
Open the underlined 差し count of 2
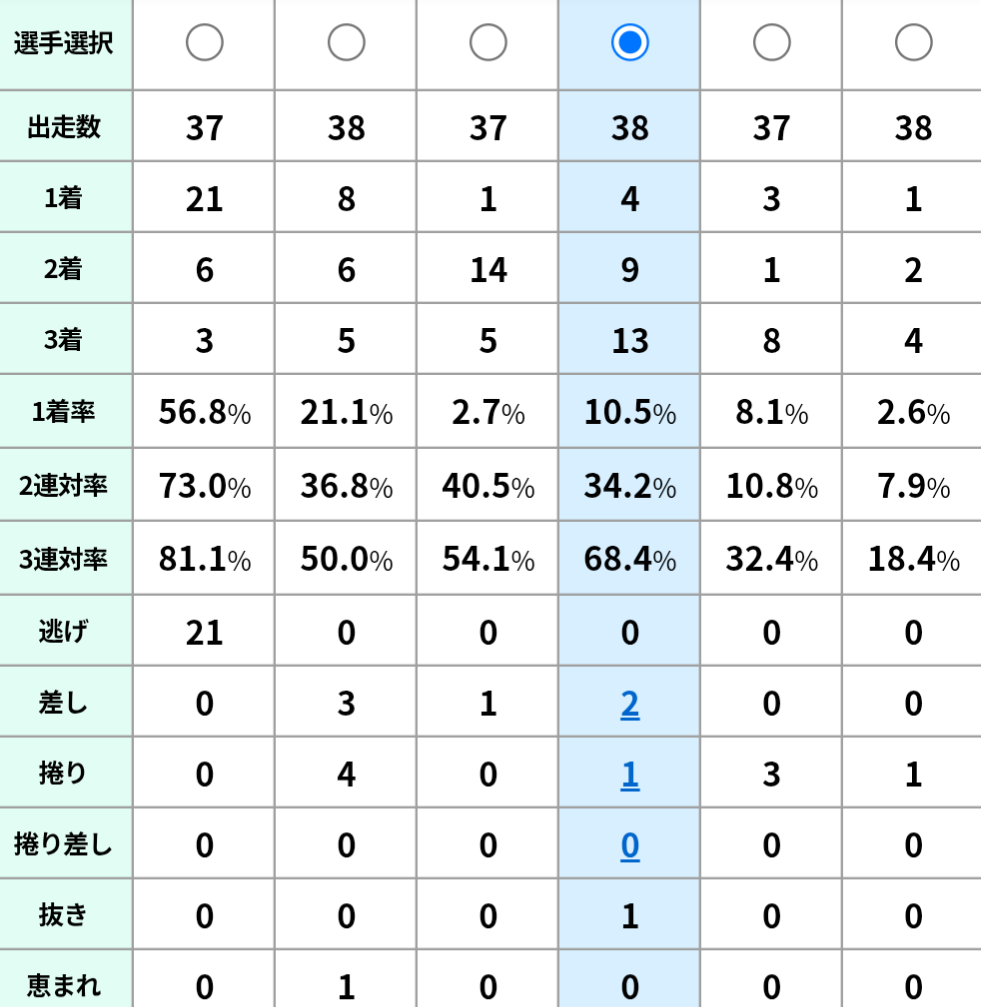tap(630, 704)
